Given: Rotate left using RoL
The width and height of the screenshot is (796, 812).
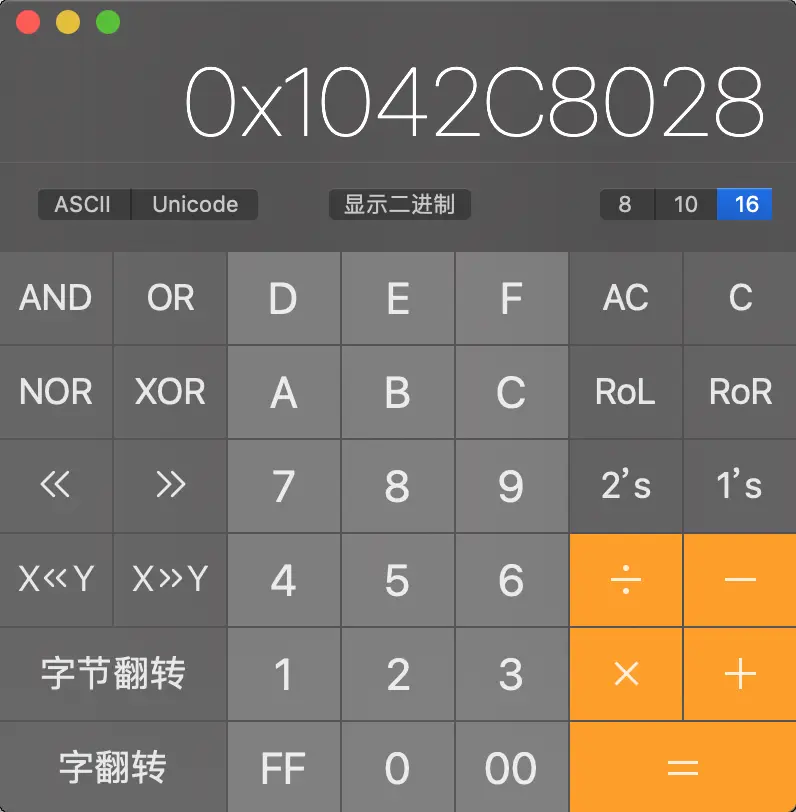Looking at the screenshot, I should tap(625, 392).
